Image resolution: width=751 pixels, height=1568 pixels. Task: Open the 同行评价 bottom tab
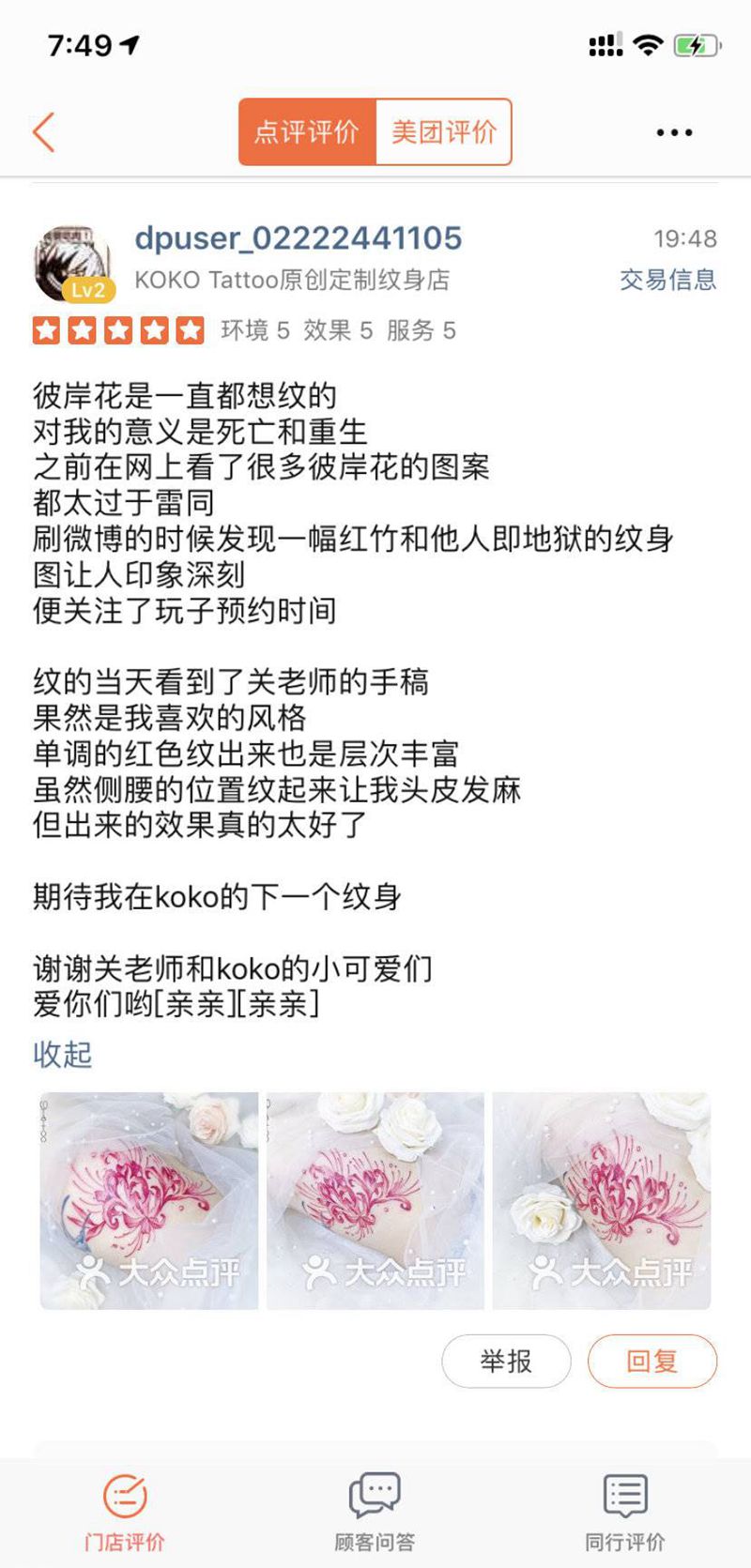pos(625,1513)
